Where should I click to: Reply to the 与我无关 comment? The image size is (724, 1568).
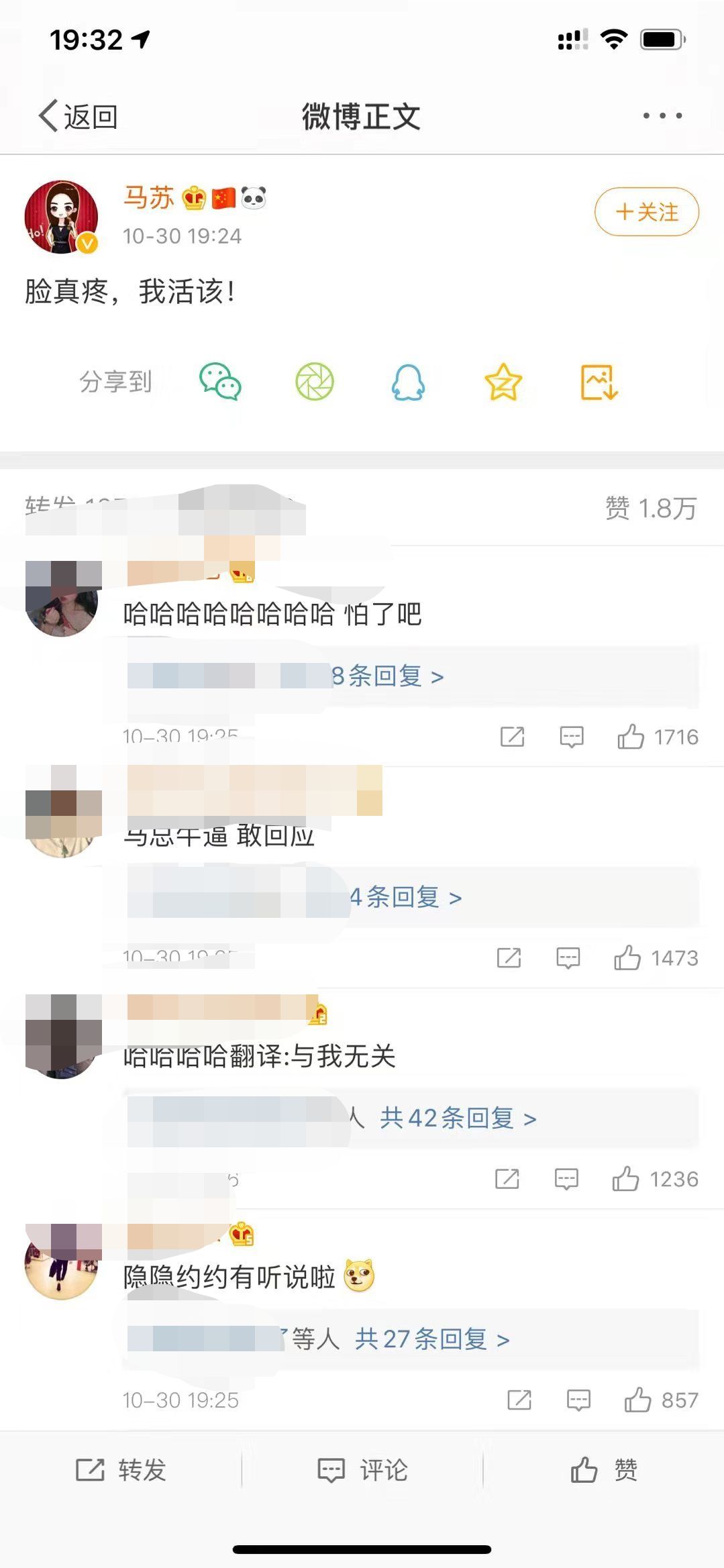[566, 1178]
